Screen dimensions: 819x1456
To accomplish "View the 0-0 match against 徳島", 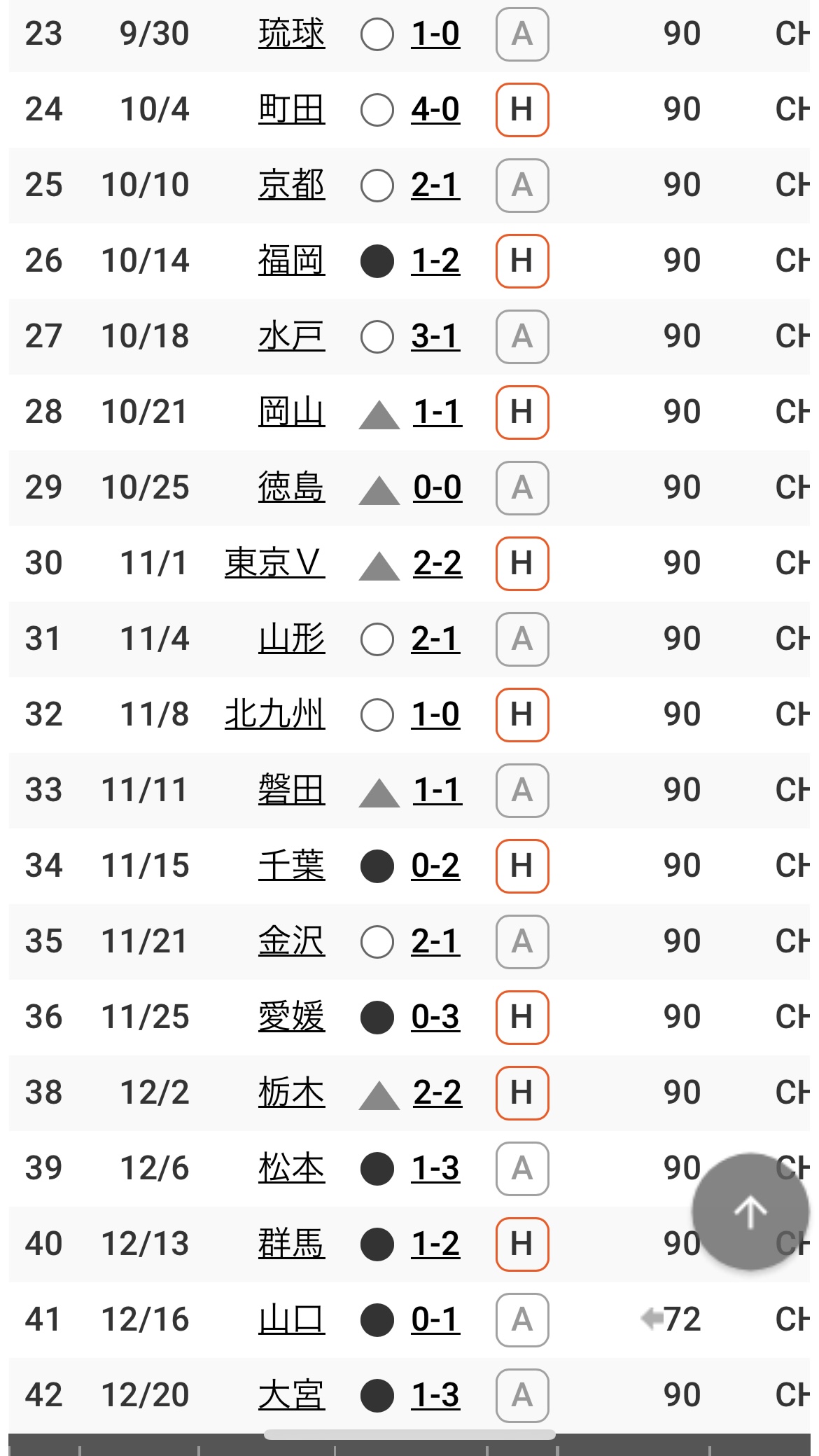I will click(x=437, y=487).
